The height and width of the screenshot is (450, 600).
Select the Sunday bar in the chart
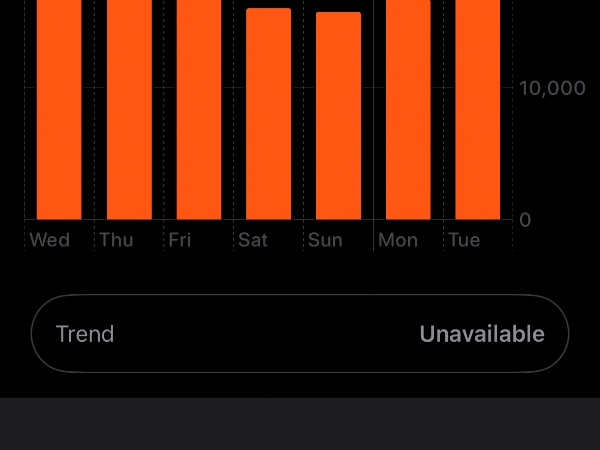coord(338,117)
